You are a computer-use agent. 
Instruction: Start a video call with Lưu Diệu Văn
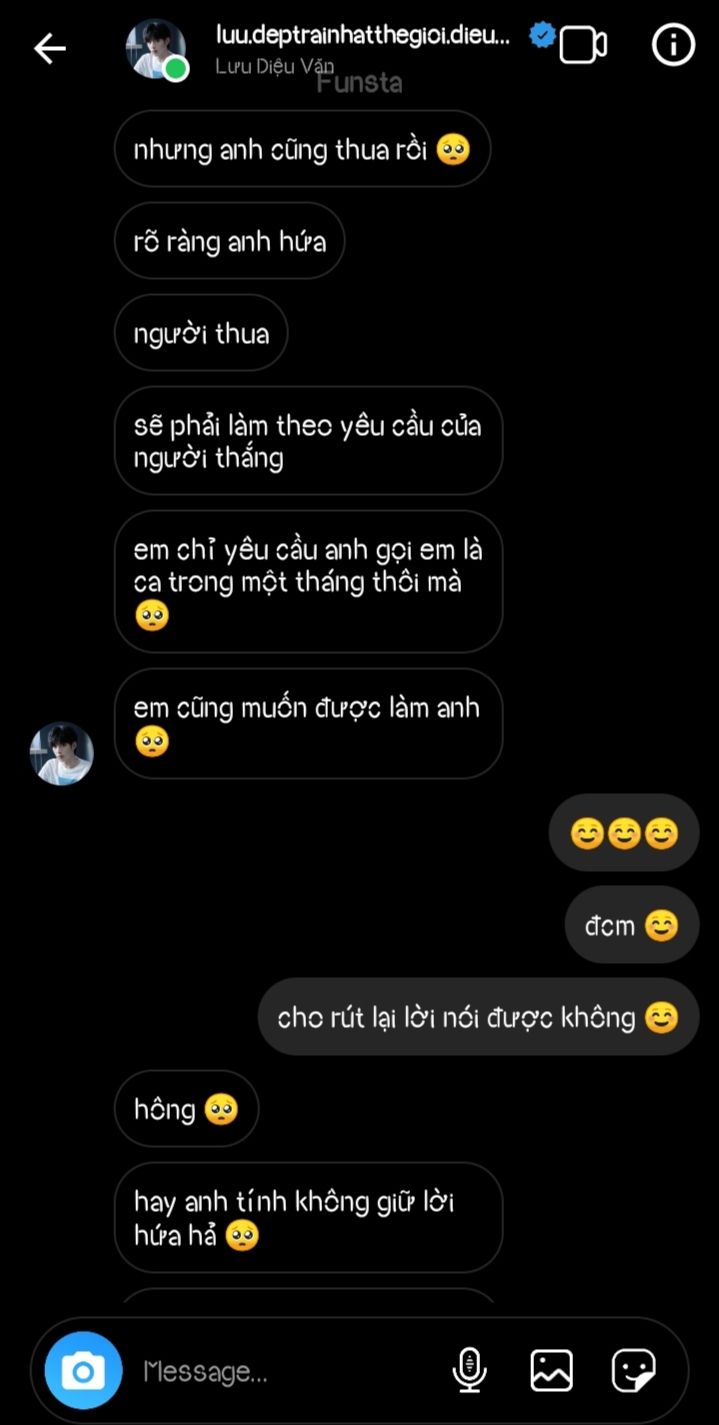583,45
